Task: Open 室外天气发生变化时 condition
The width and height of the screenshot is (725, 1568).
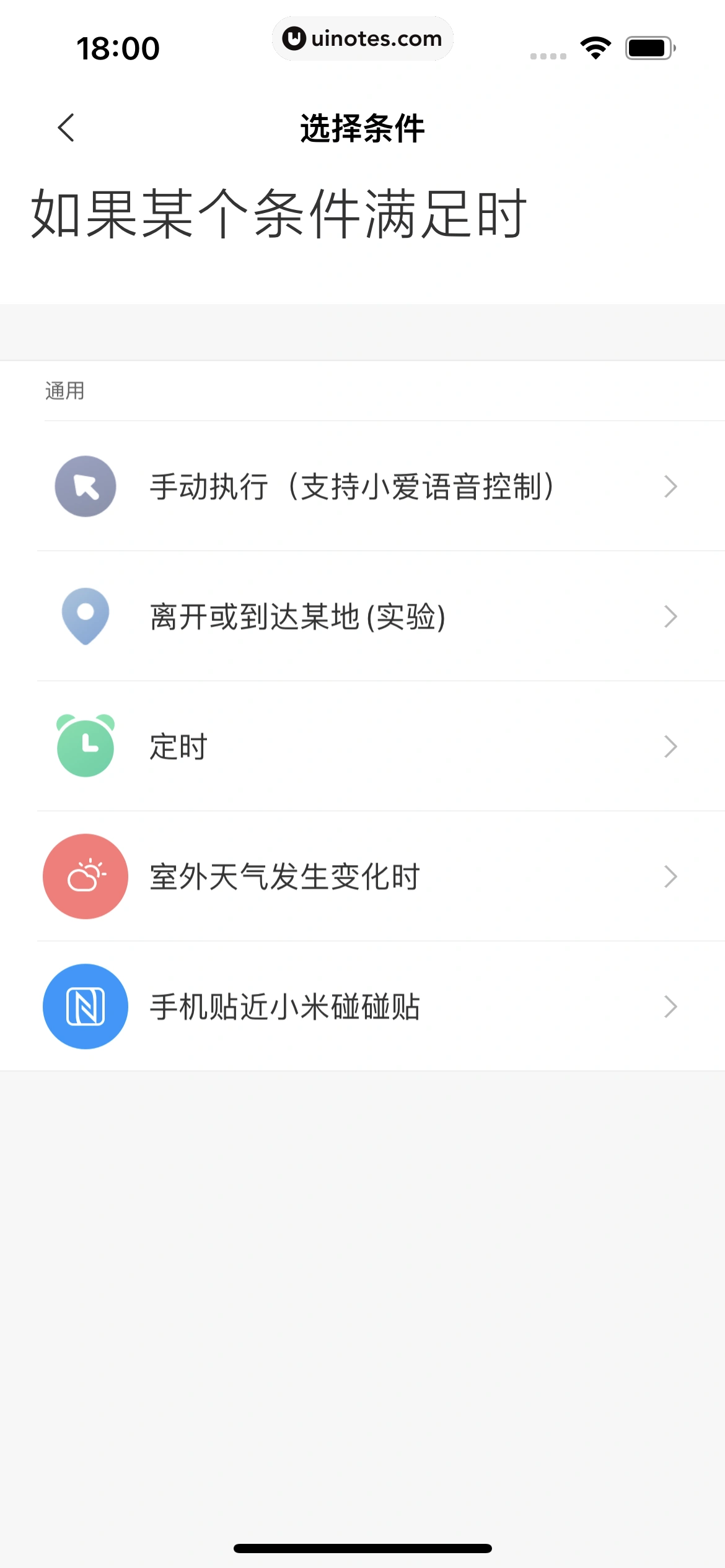Action: click(362, 876)
